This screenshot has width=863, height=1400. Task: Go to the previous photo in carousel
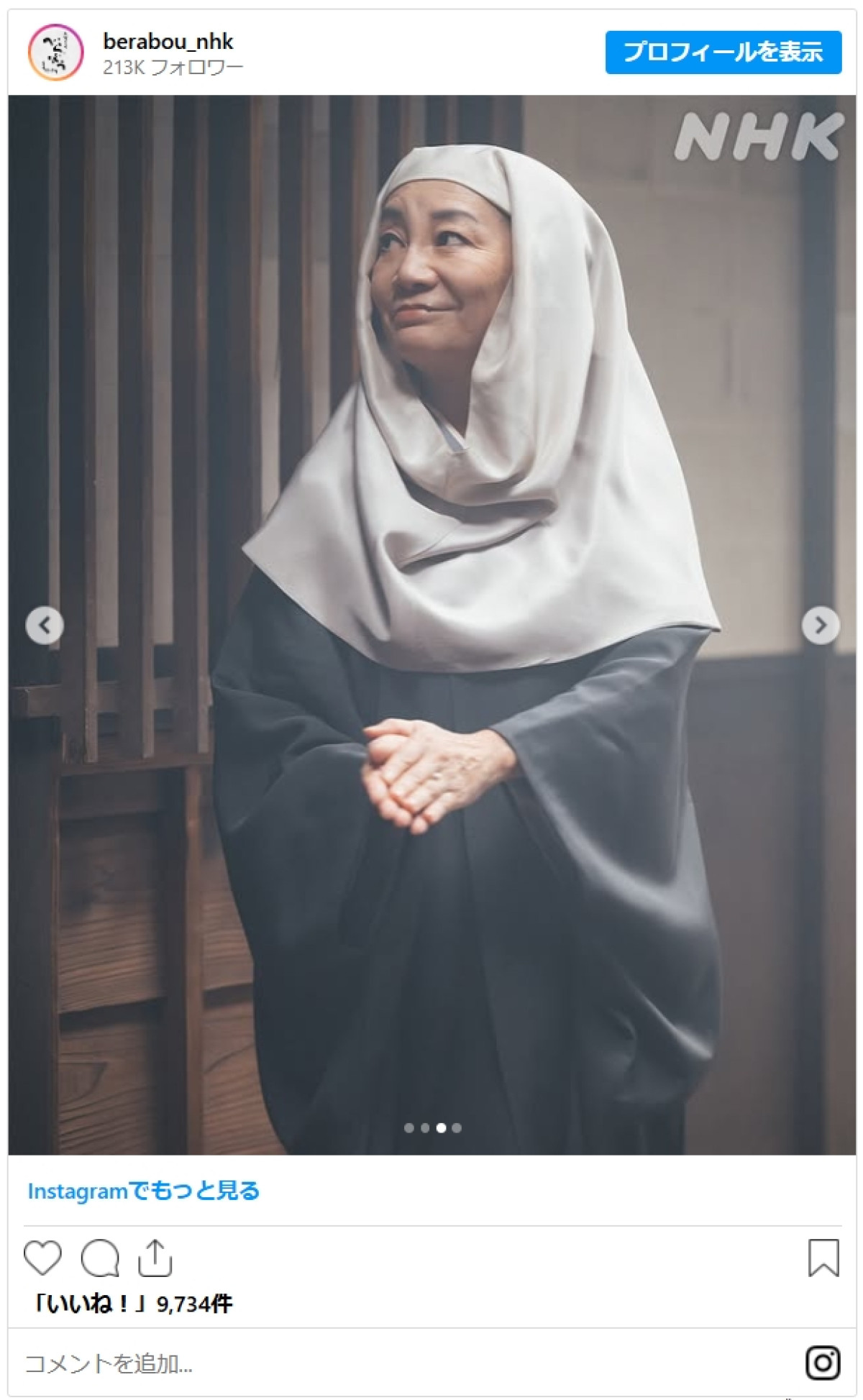click(x=45, y=625)
